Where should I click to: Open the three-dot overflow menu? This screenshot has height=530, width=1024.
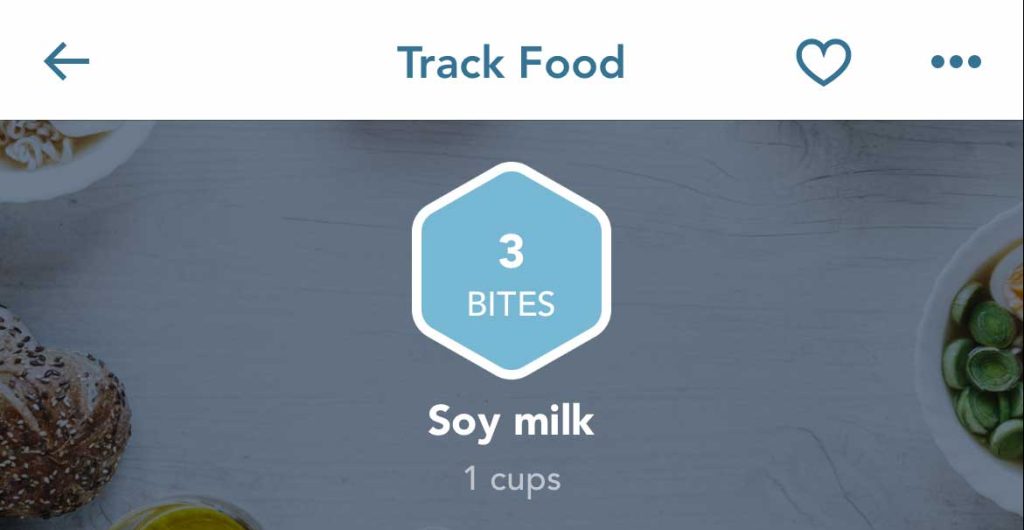click(956, 62)
